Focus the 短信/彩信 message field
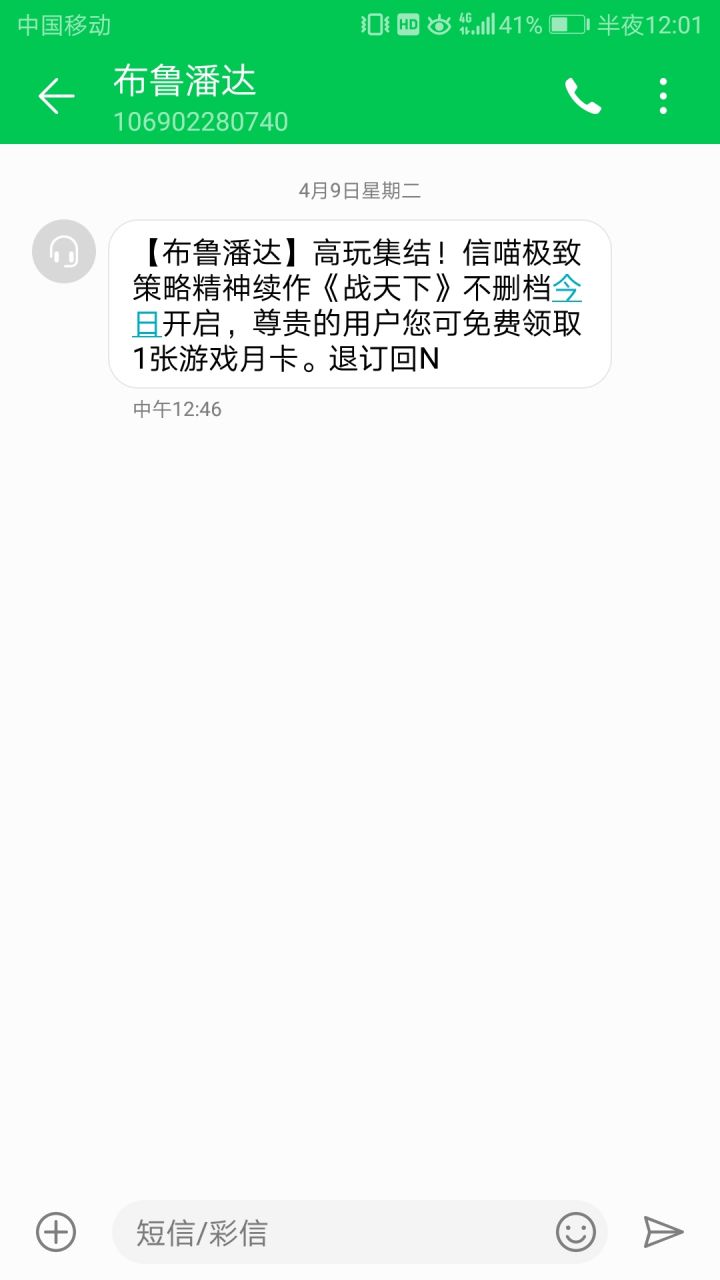The width and height of the screenshot is (720, 1280). [x=335, y=1232]
